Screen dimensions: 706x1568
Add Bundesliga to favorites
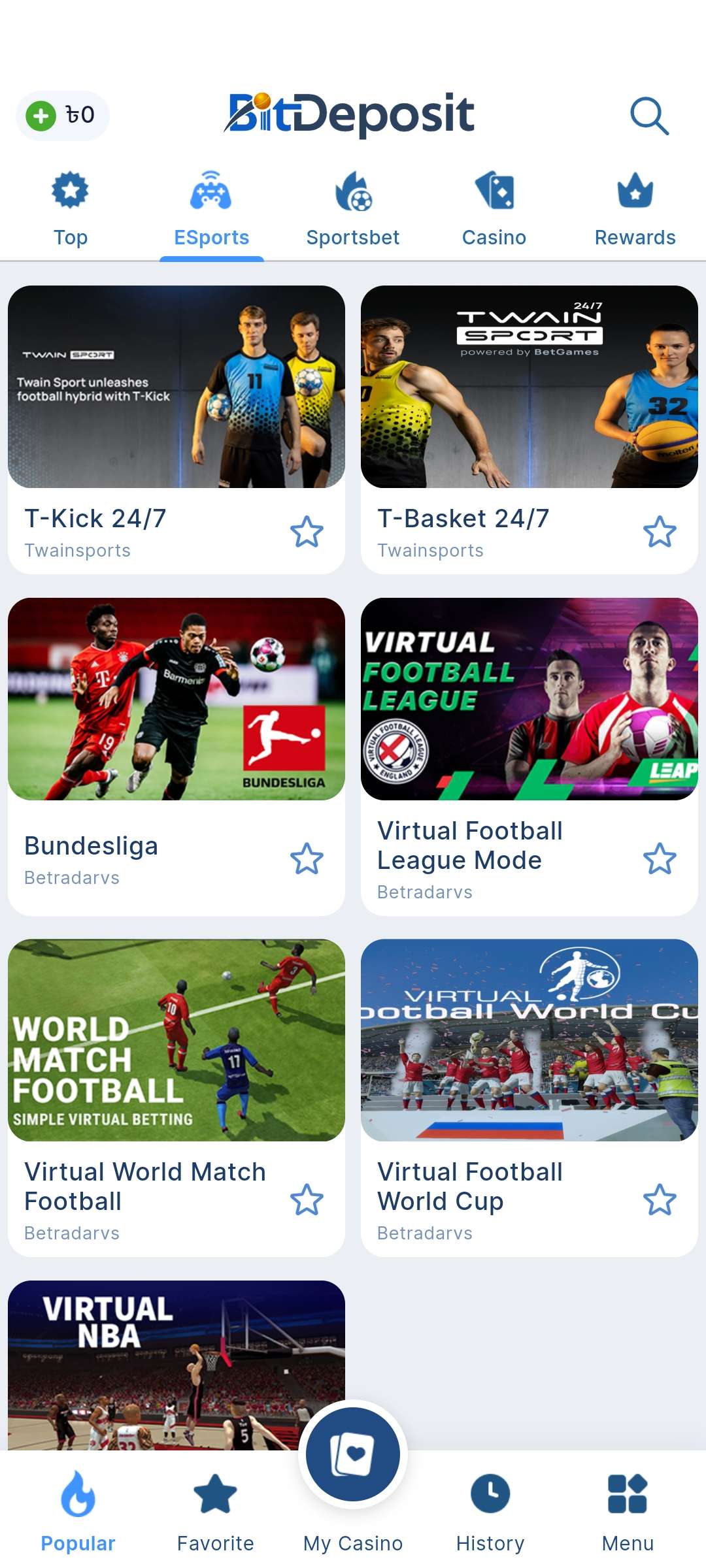click(x=307, y=858)
